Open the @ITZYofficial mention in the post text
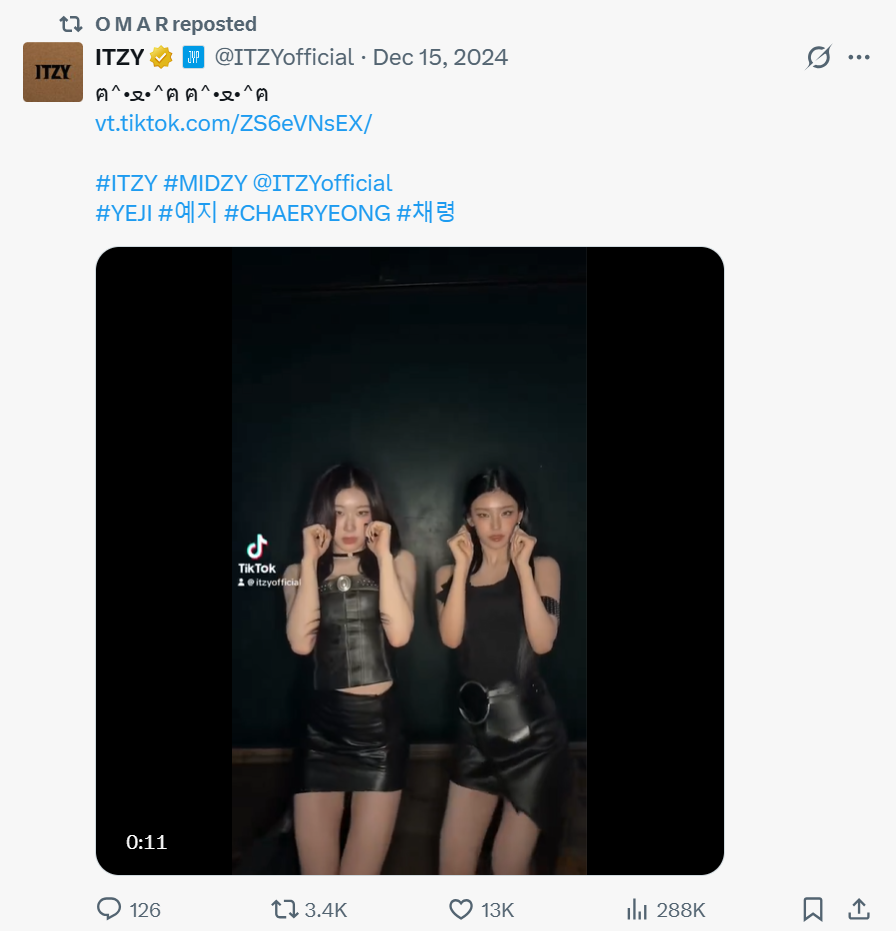 tap(322, 183)
